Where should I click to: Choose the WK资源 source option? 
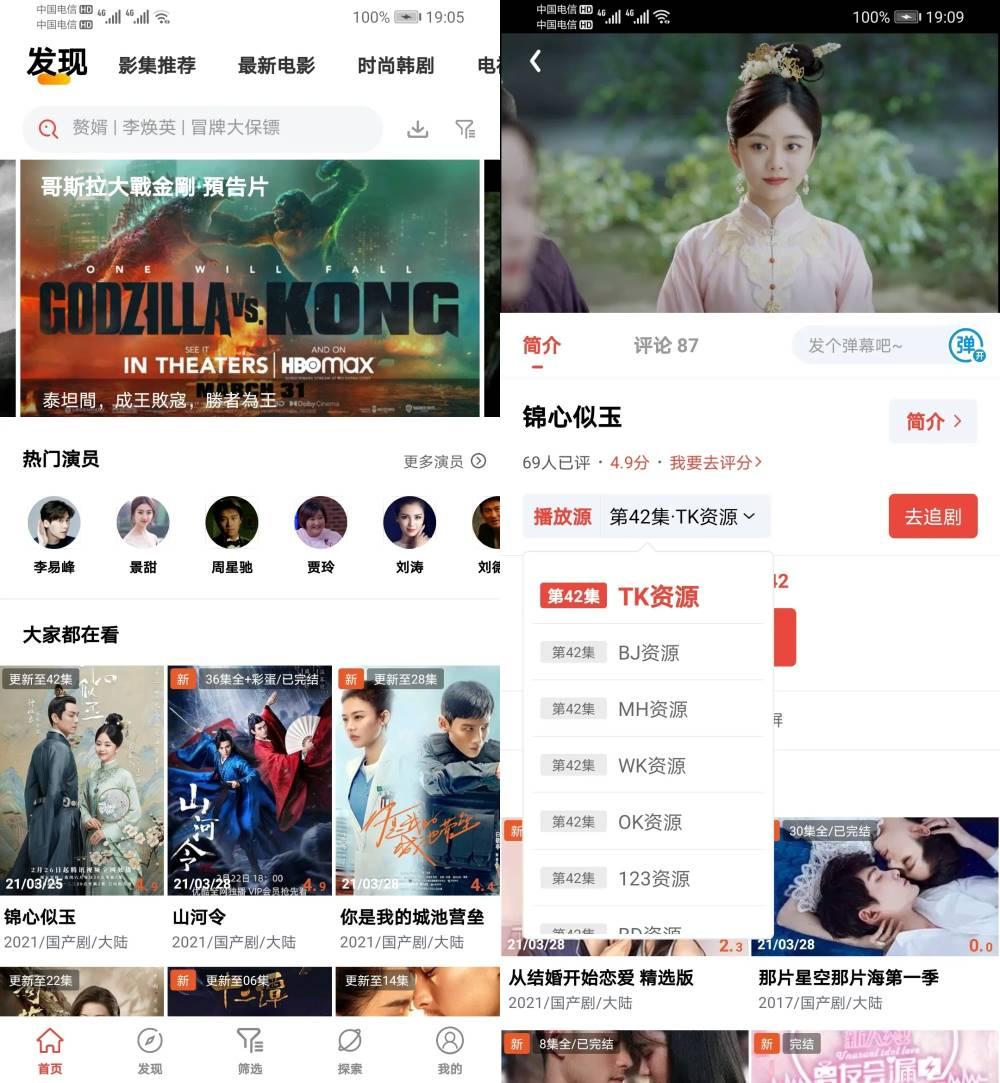point(651,766)
